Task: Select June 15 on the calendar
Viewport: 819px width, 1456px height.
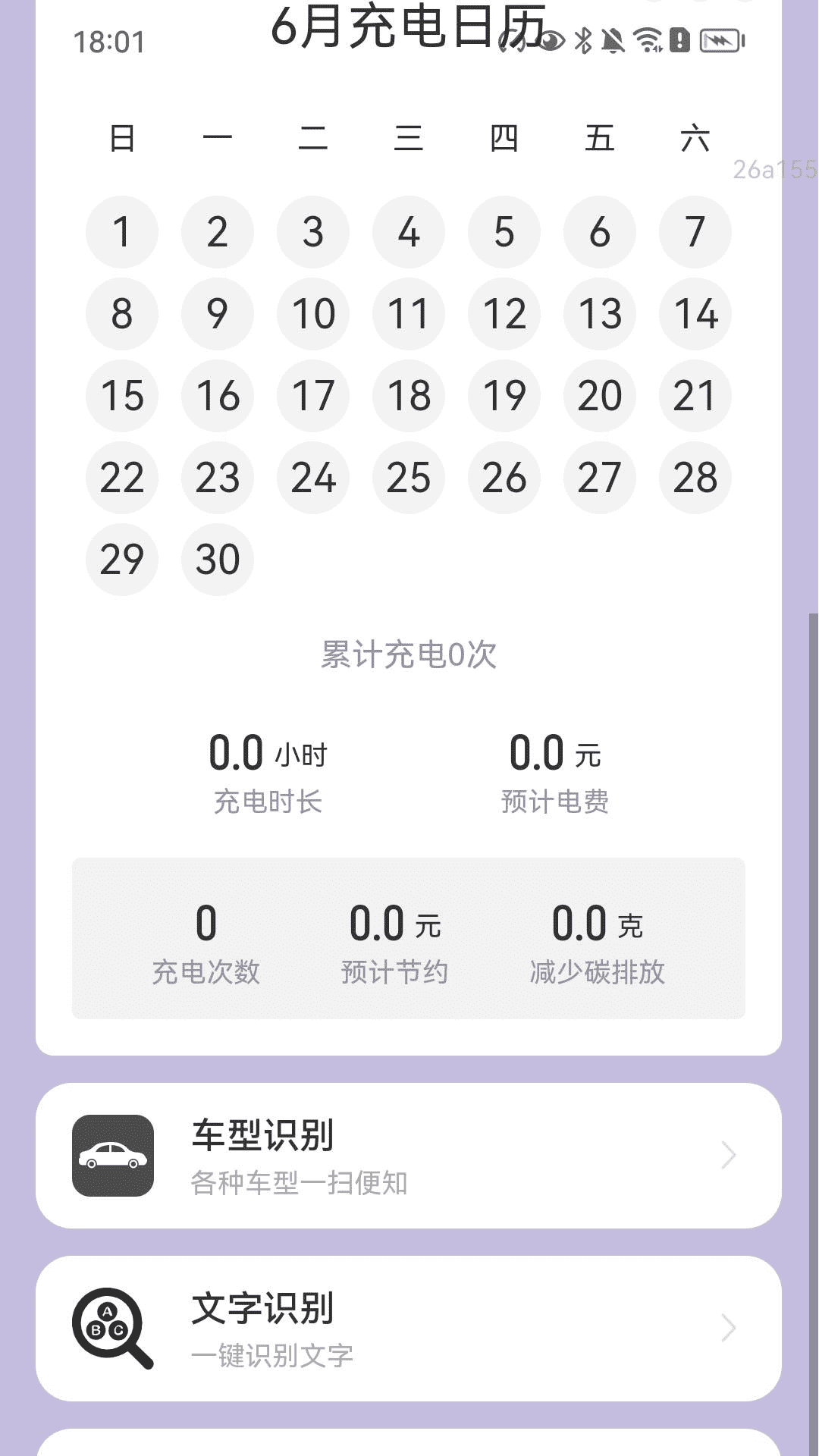Action: [122, 396]
